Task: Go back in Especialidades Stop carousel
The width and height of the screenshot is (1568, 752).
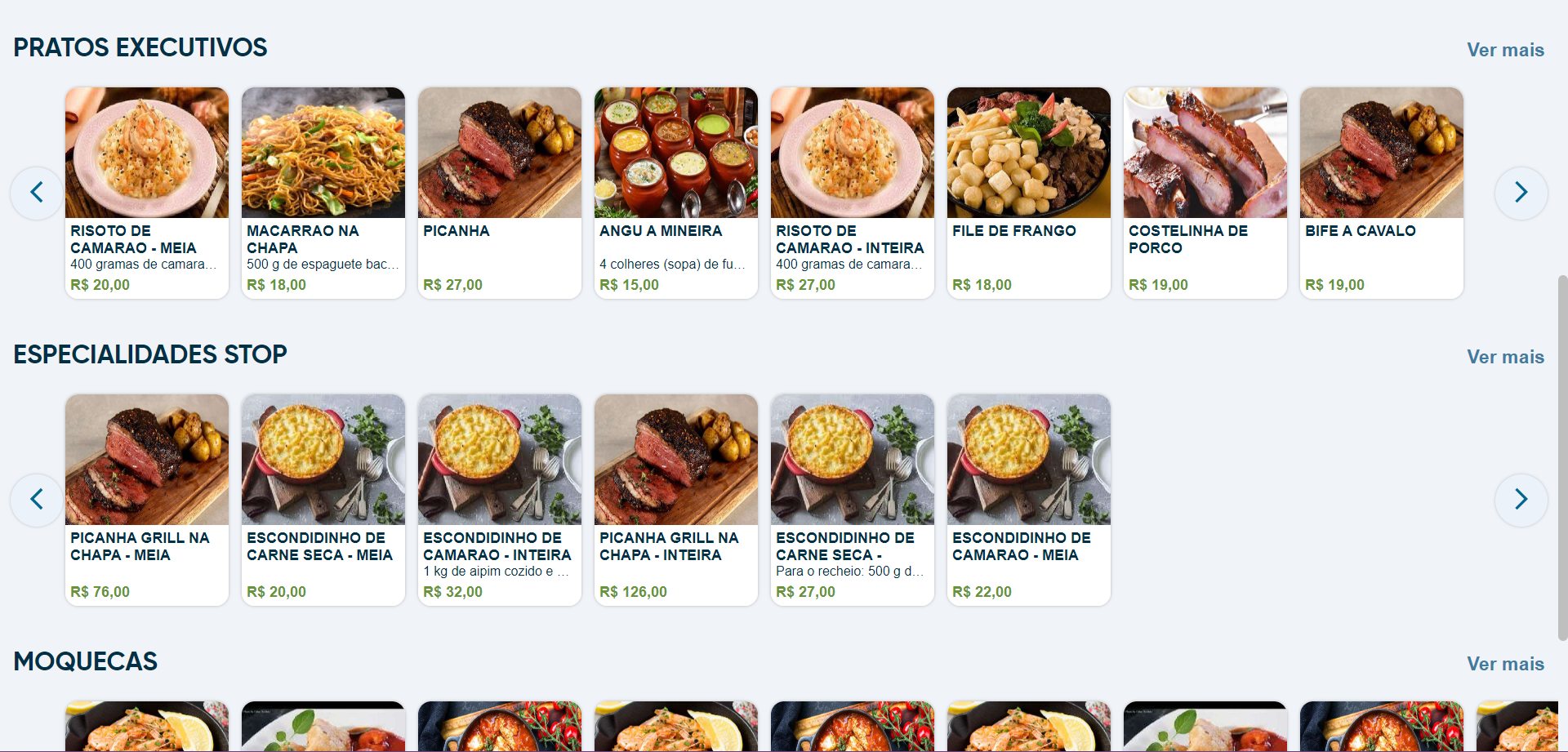Action: coord(37,500)
